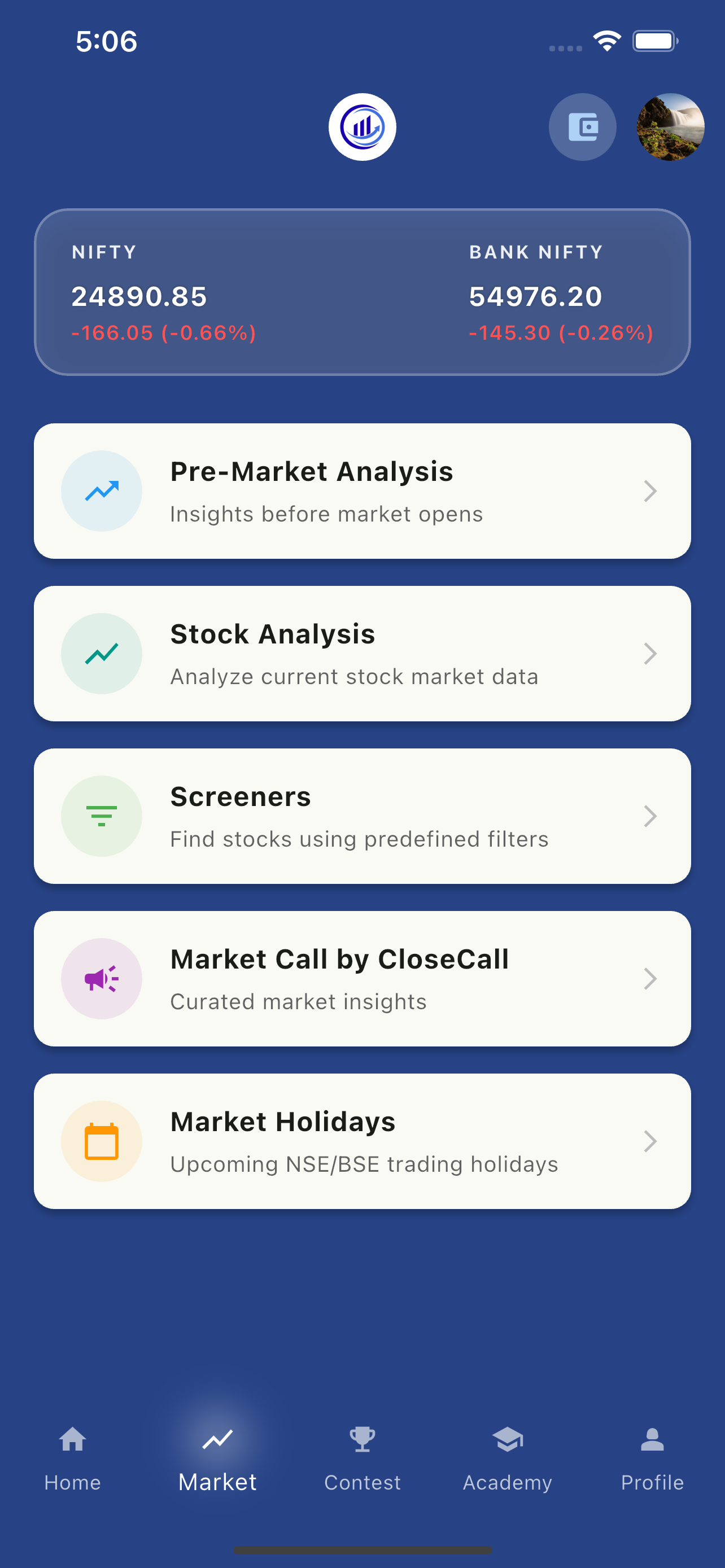Go to Stock Analysis
Viewport: 725px width, 1568px height.
pyautogui.click(x=362, y=654)
